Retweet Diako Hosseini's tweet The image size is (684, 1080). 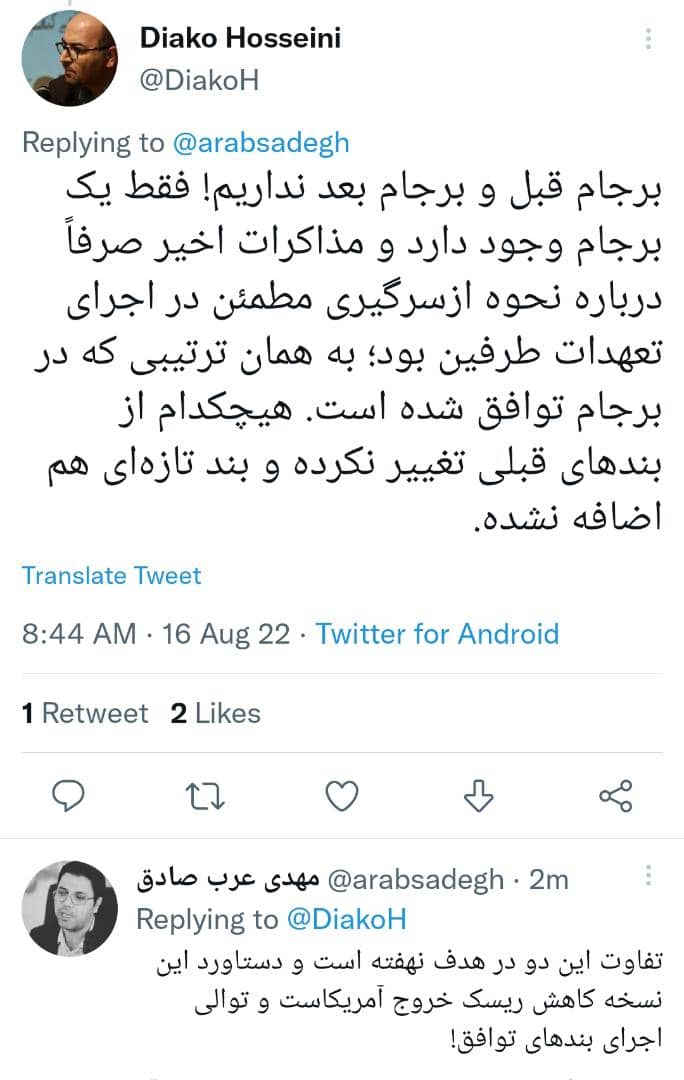click(x=206, y=796)
